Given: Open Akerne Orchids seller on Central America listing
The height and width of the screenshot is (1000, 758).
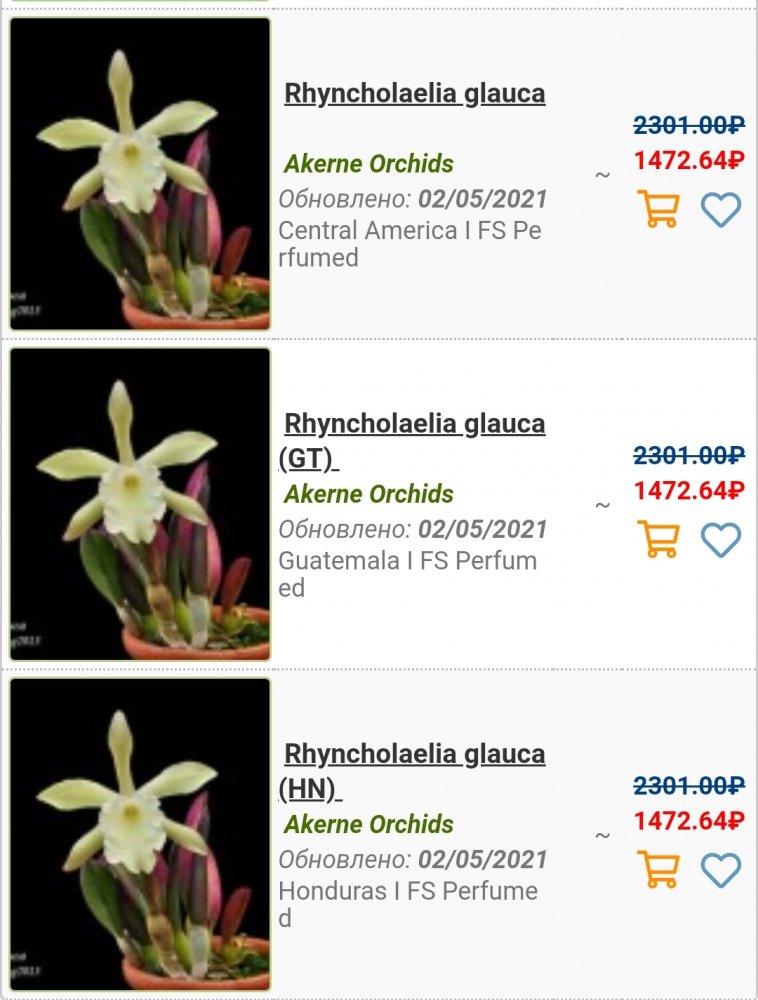Looking at the screenshot, I should point(368,164).
